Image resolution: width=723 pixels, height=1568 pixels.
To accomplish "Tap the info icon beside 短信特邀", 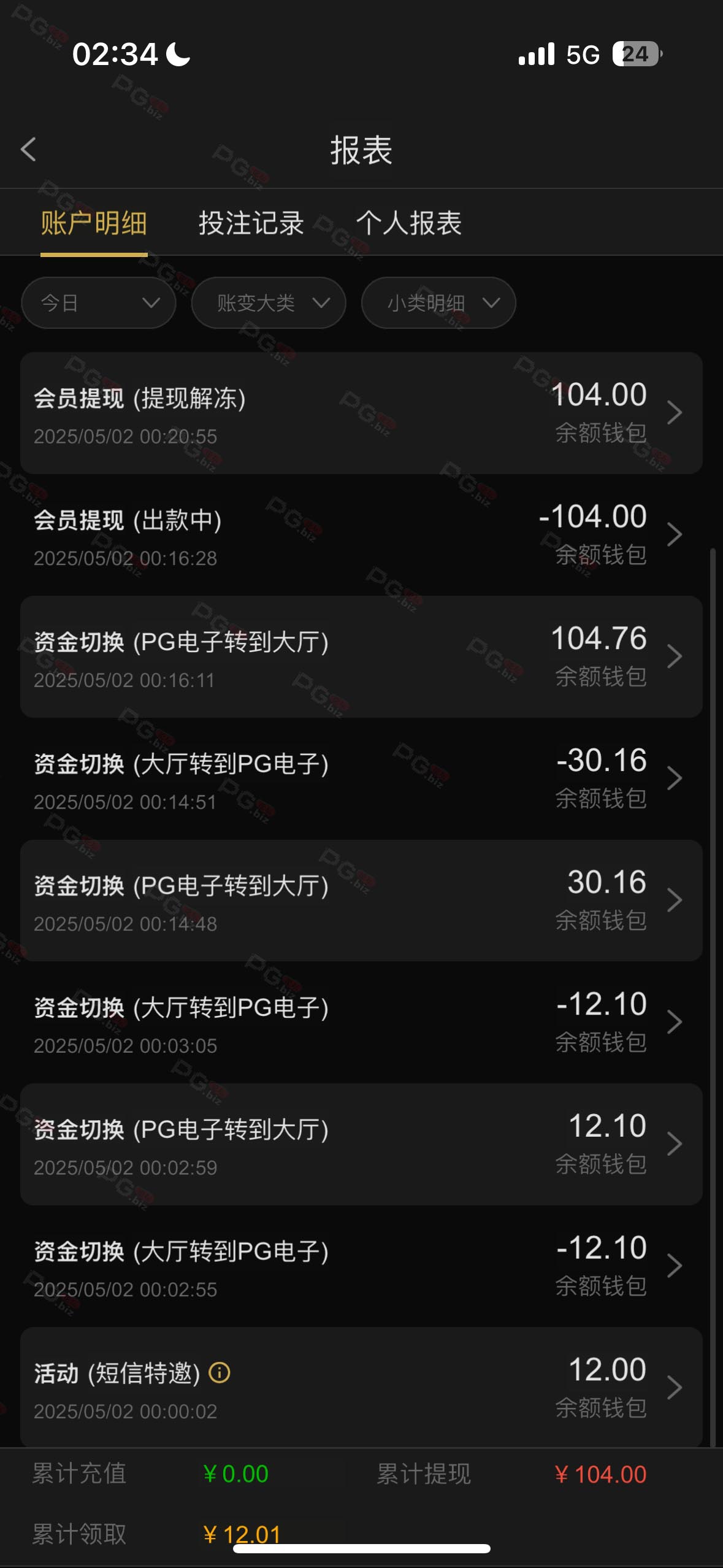I will 220,1372.
